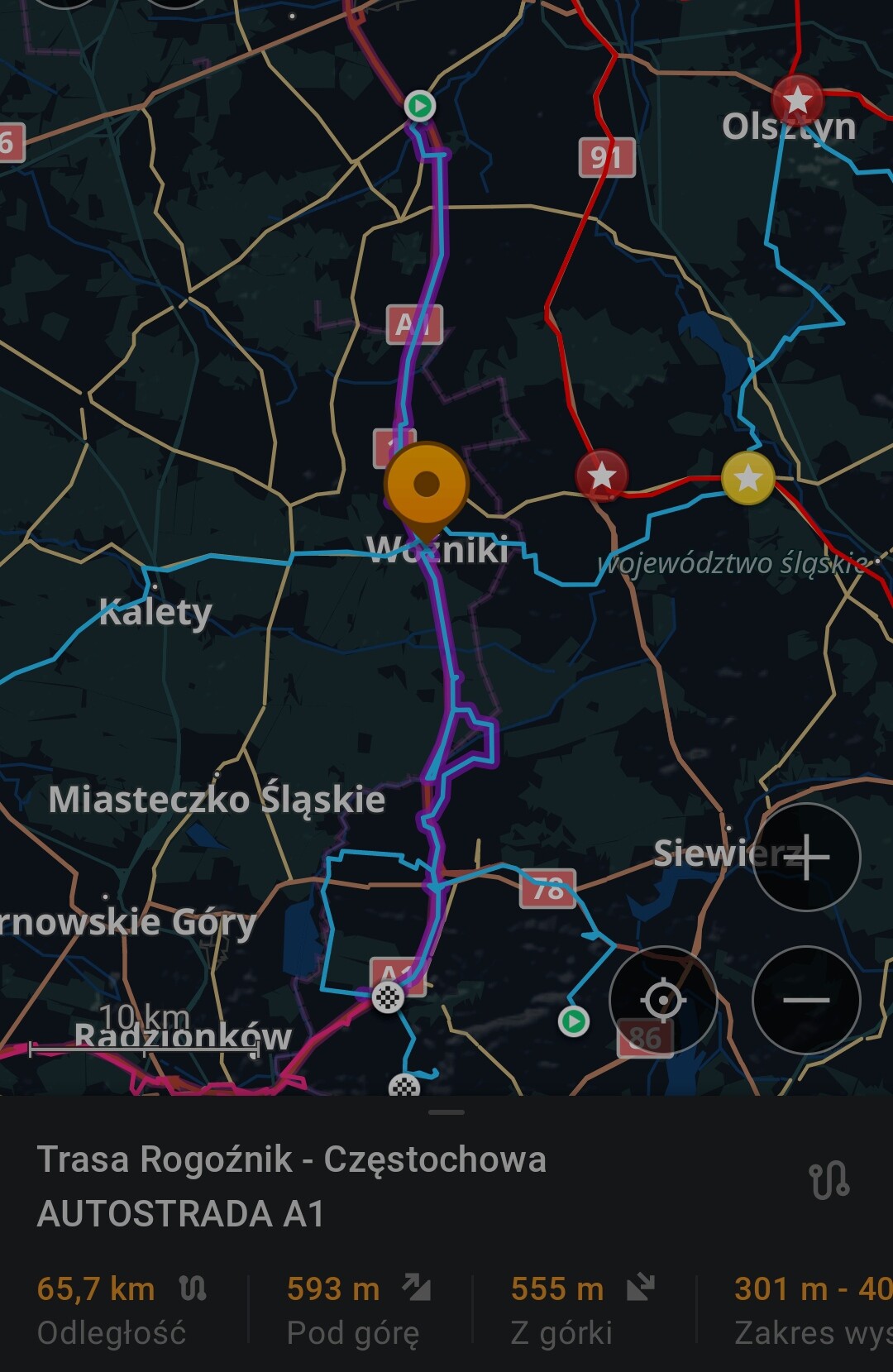Select the red star marker near Olsztyn

(x=797, y=99)
